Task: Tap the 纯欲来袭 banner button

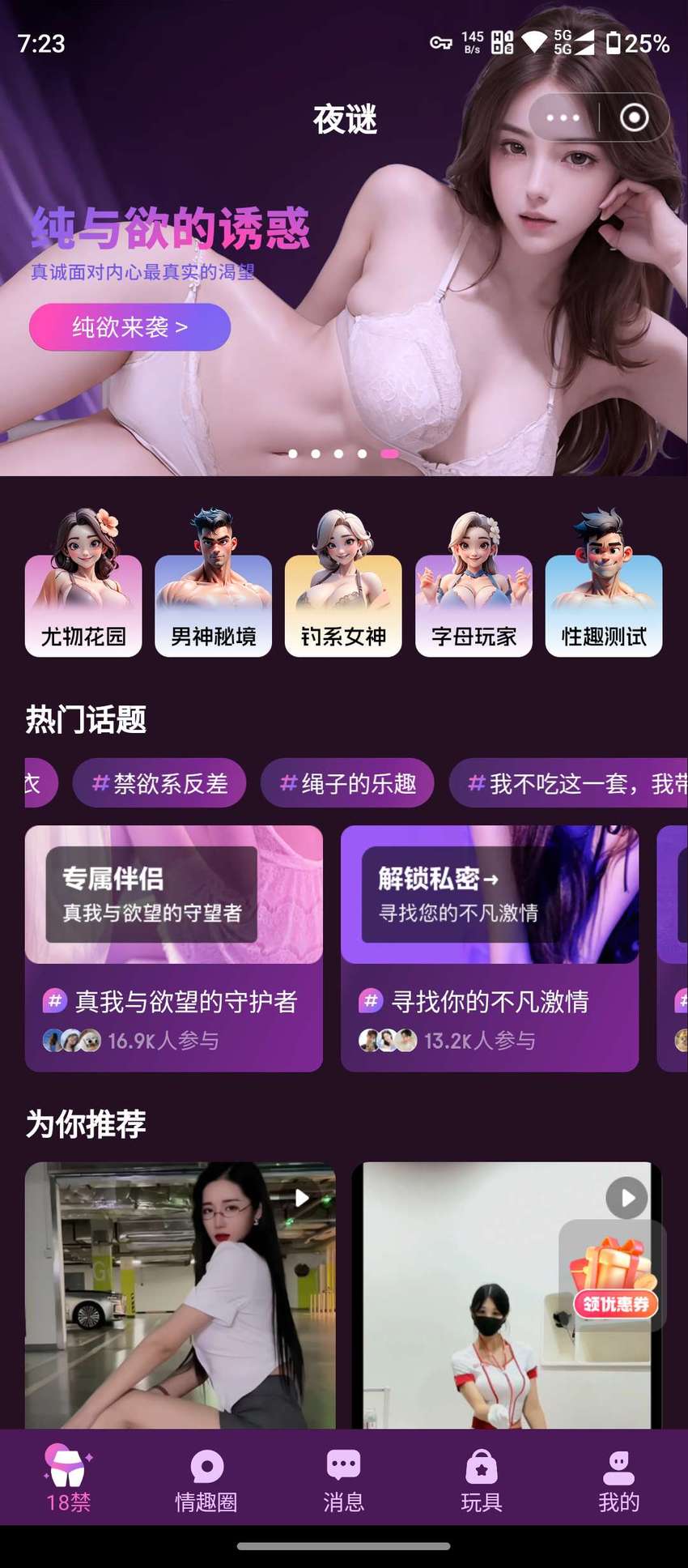Action: tap(130, 327)
